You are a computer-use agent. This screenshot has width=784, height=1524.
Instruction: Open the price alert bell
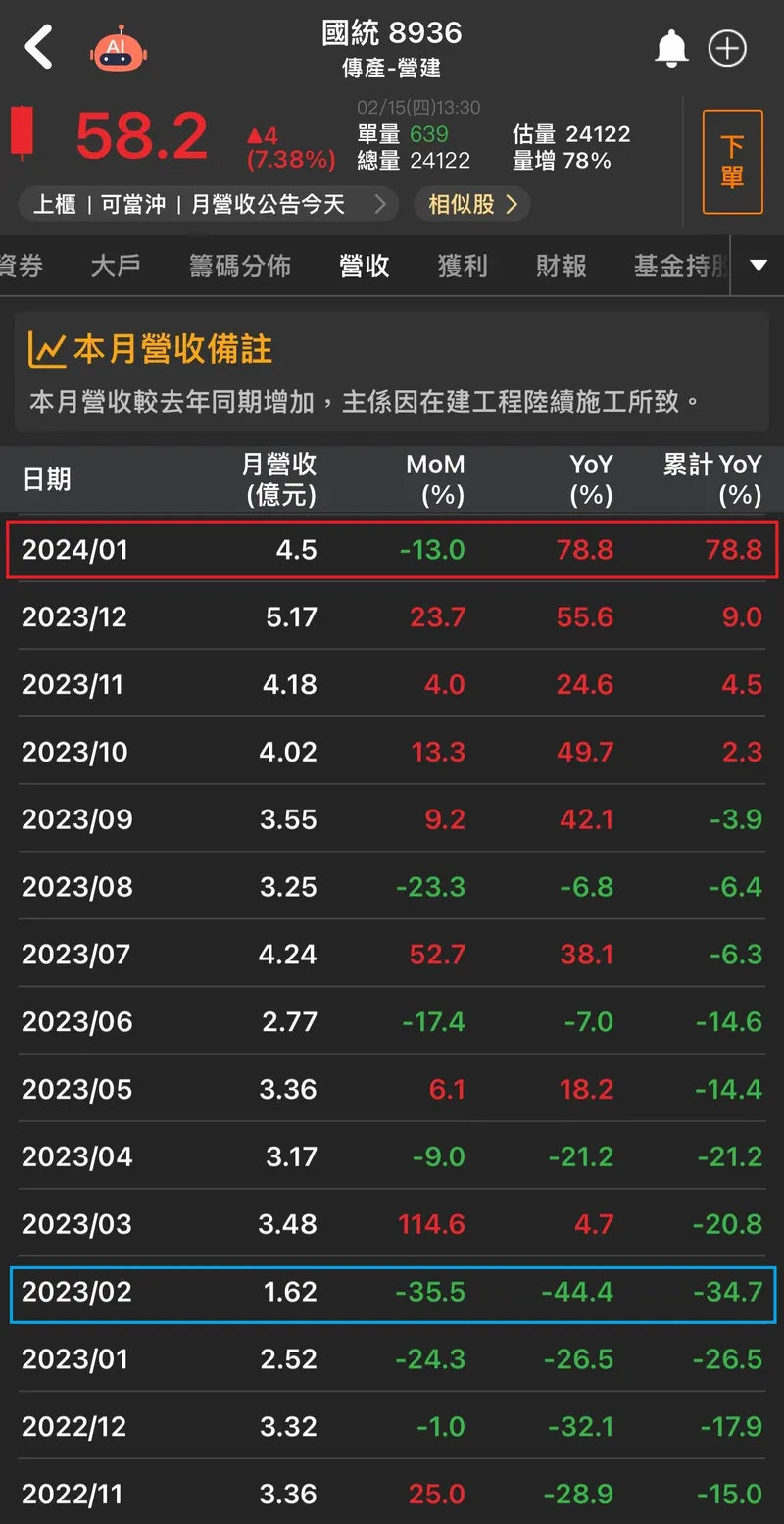tap(671, 48)
